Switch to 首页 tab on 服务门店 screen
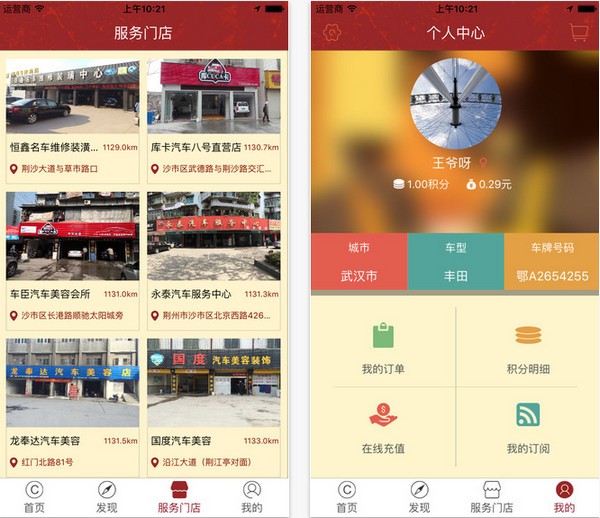The width and height of the screenshot is (600, 518). click(36, 497)
